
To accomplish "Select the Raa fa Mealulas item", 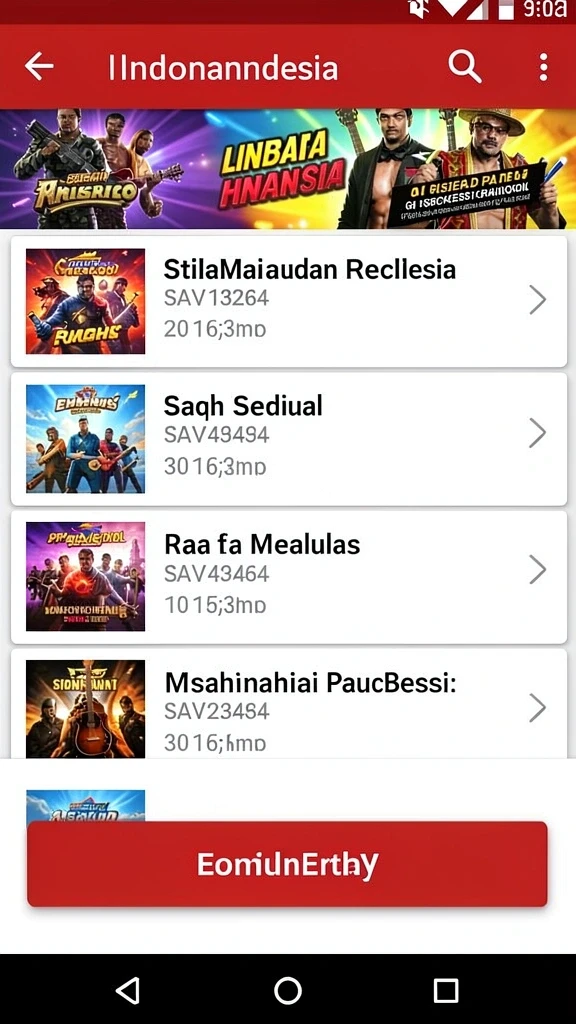I will tap(289, 577).
